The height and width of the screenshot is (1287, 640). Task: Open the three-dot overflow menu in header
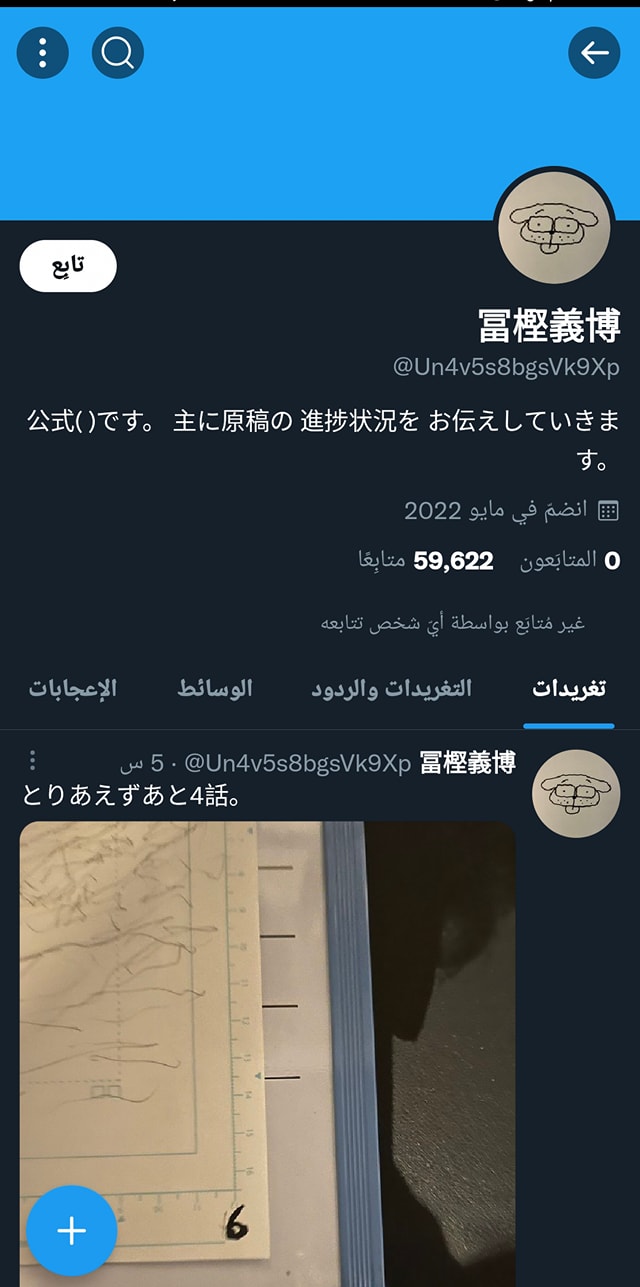click(42, 52)
